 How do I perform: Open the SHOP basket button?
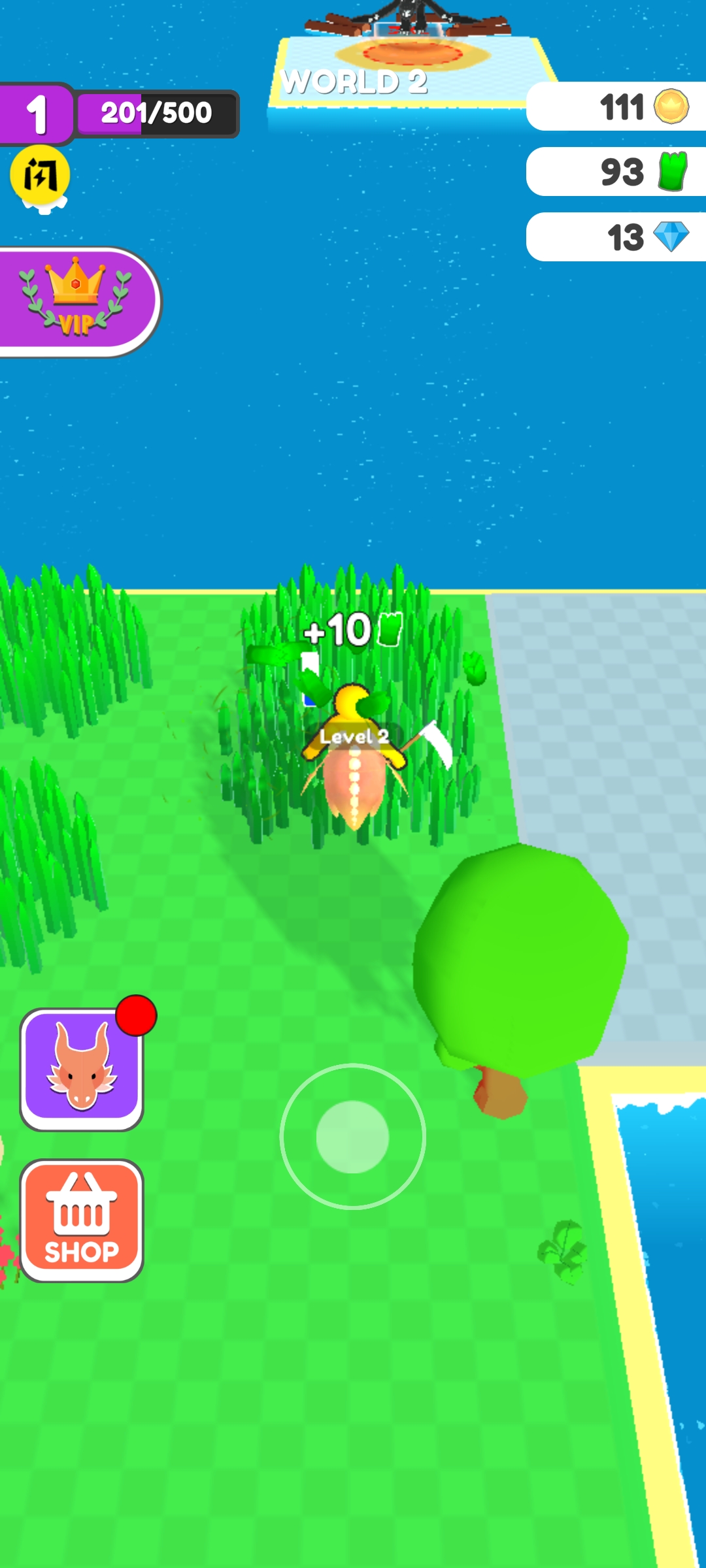(x=82, y=1220)
